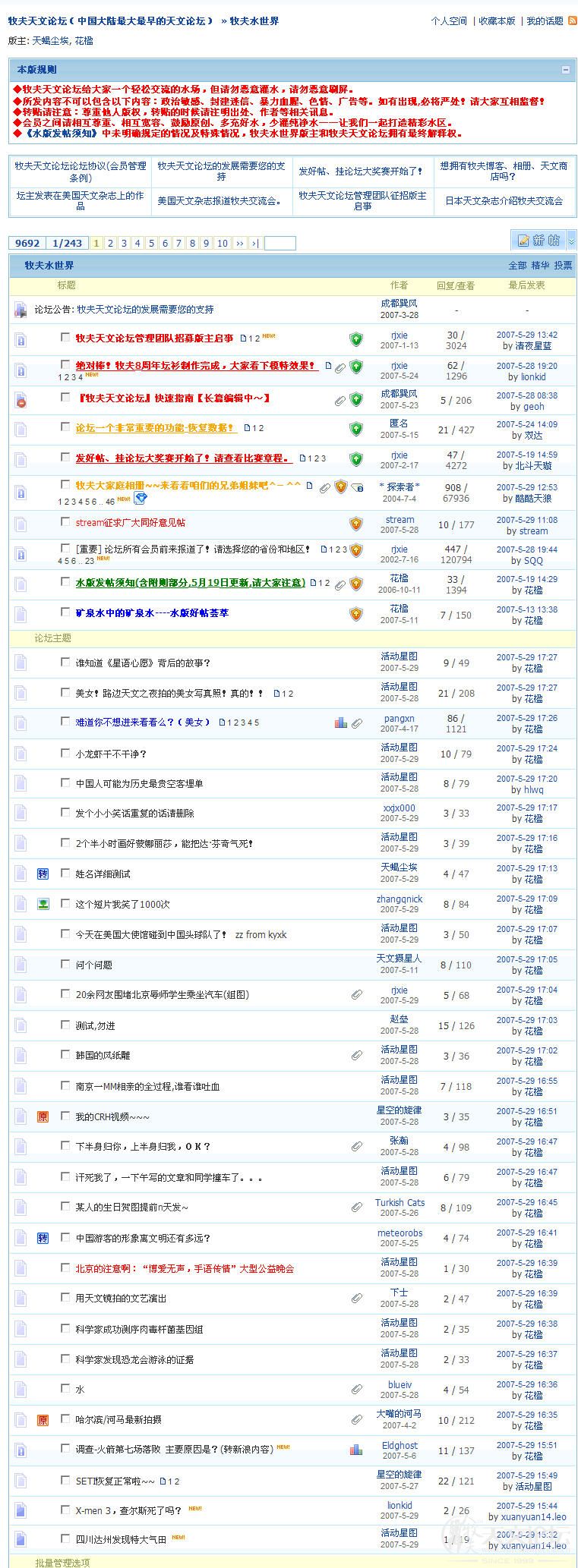Filter threads by 精华
The width and height of the screenshot is (578, 1568).
point(540,266)
